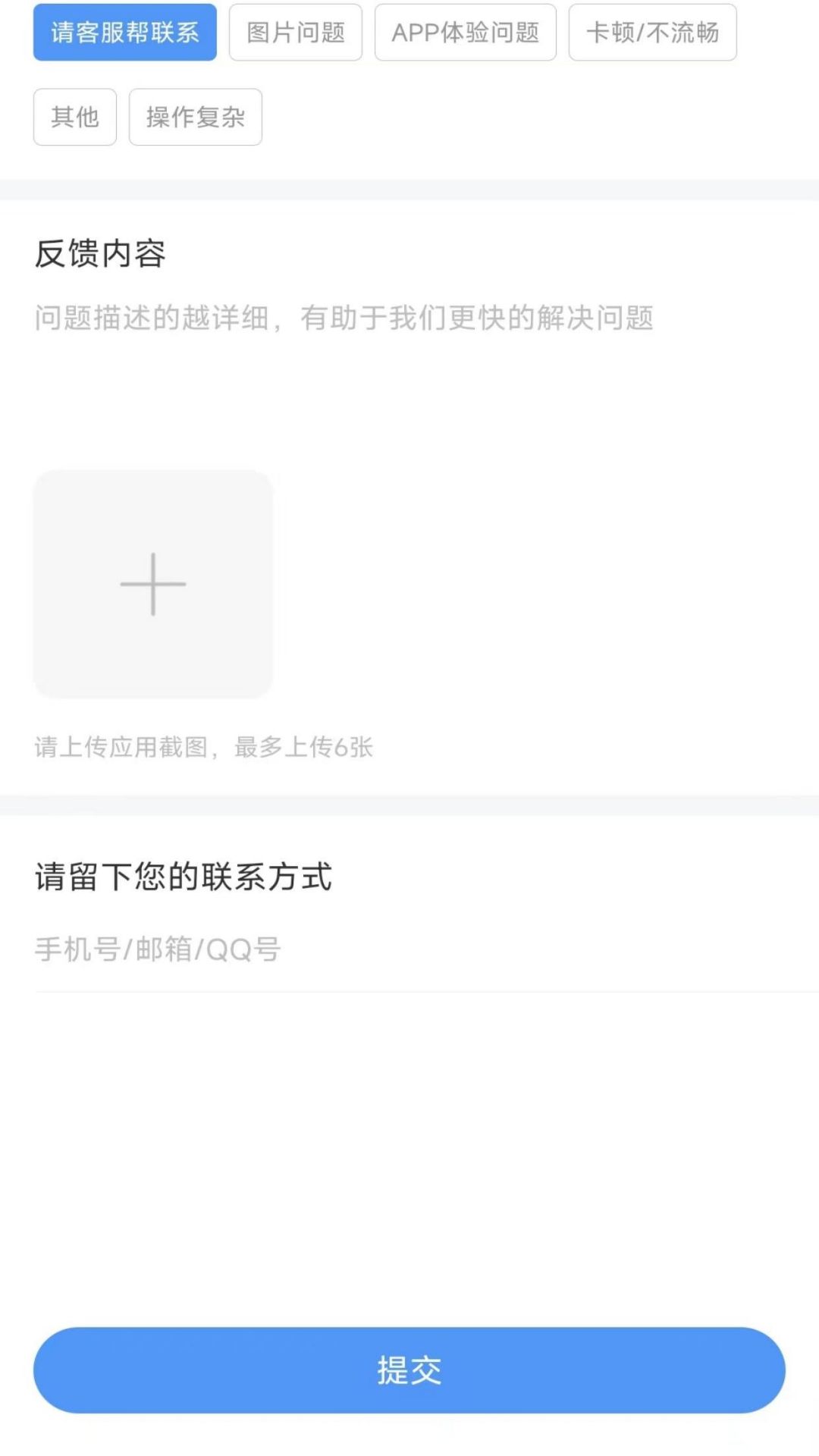819x1456 pixels.
Task: Pick the 卡顿/不流畅 option
Action: tap(653, 32)
